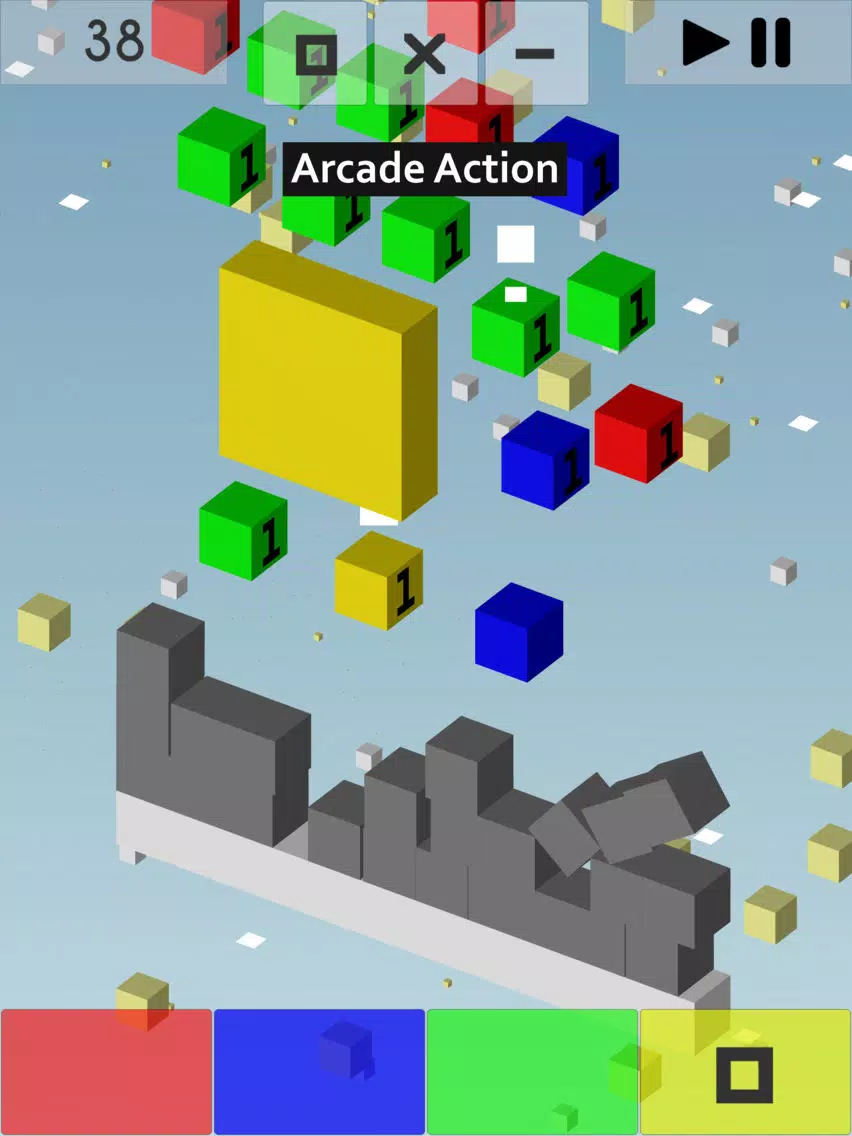Tap the play/pause button

click(x=737, y=43)
